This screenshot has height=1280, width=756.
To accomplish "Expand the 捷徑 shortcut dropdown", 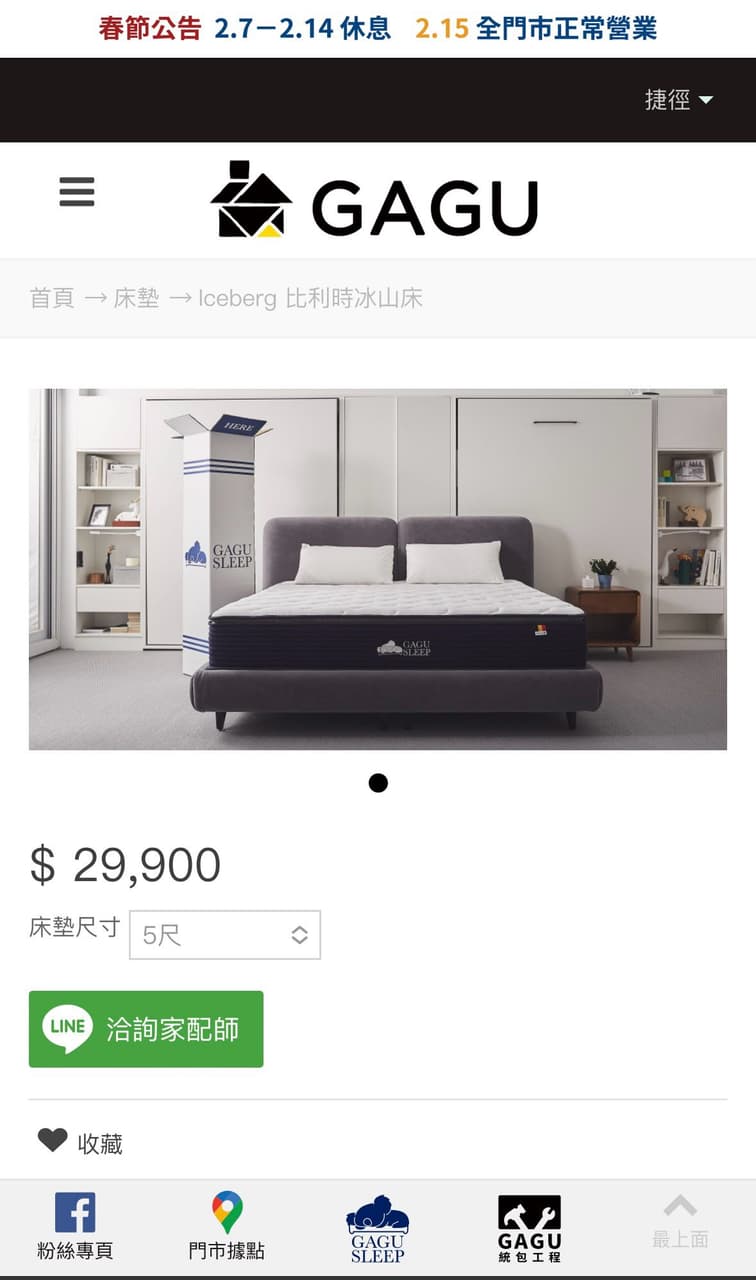I will (x=678, y=100).
